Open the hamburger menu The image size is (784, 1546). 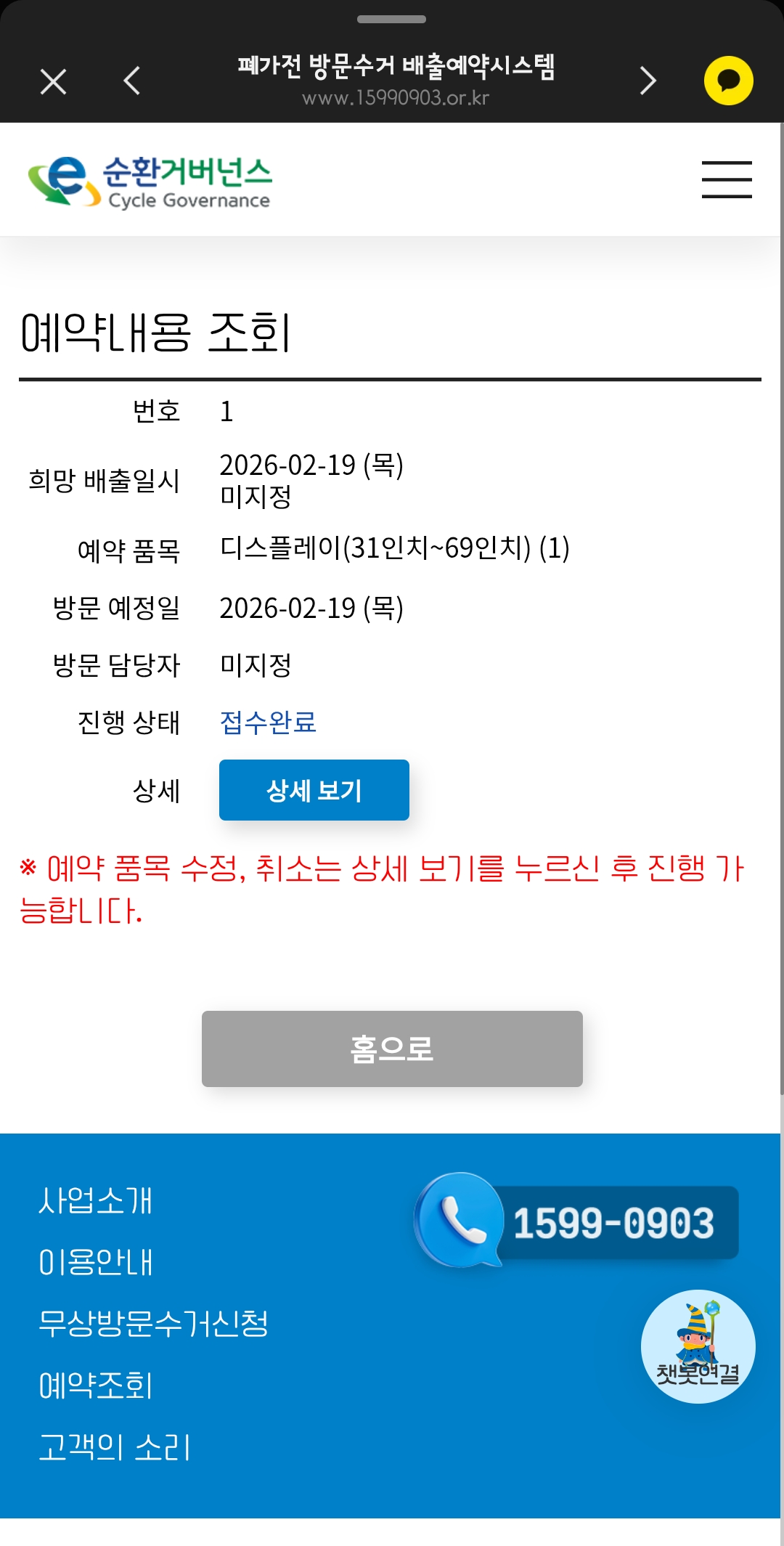[x=726, y=179]
